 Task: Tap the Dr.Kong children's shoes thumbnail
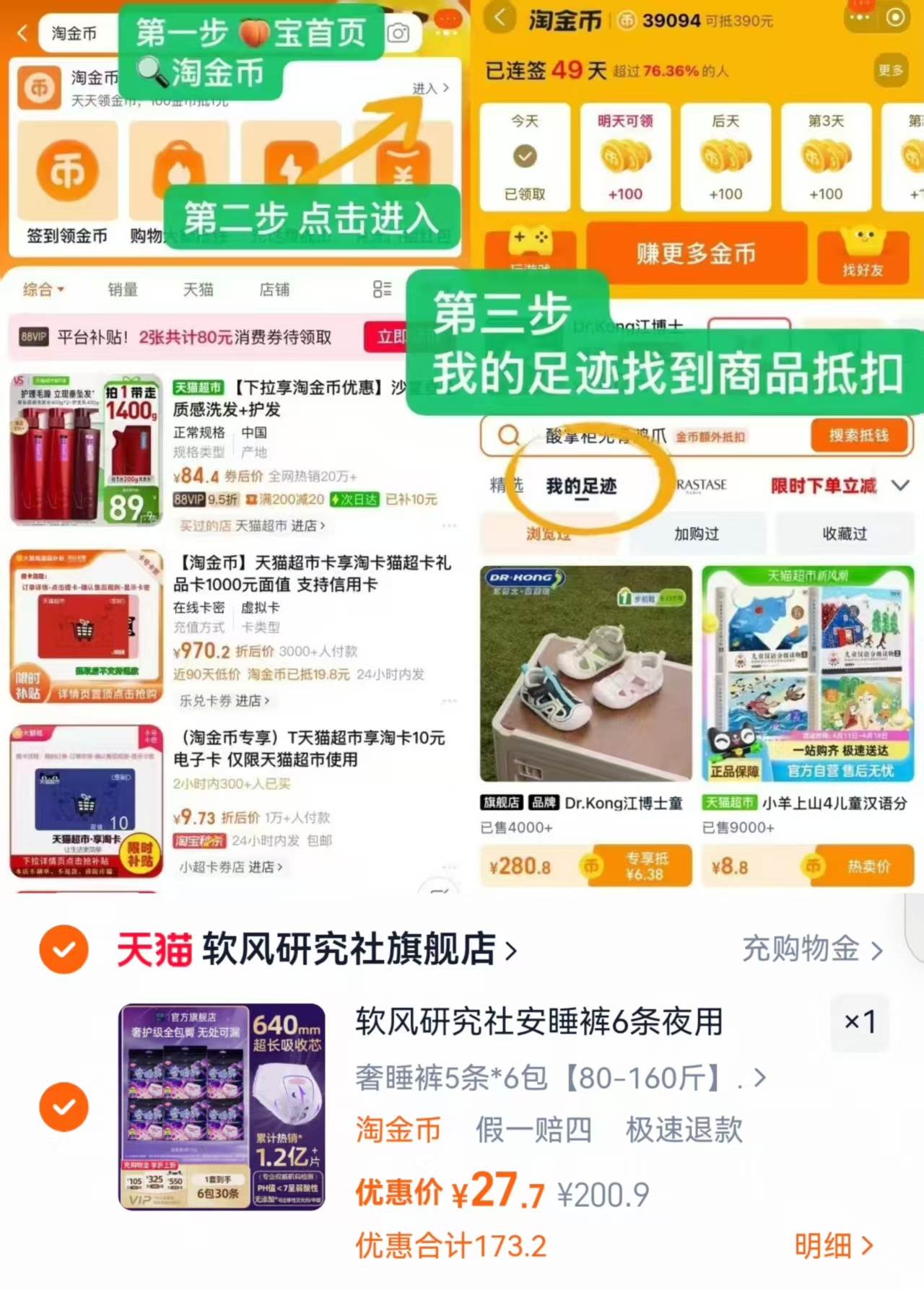585,675
